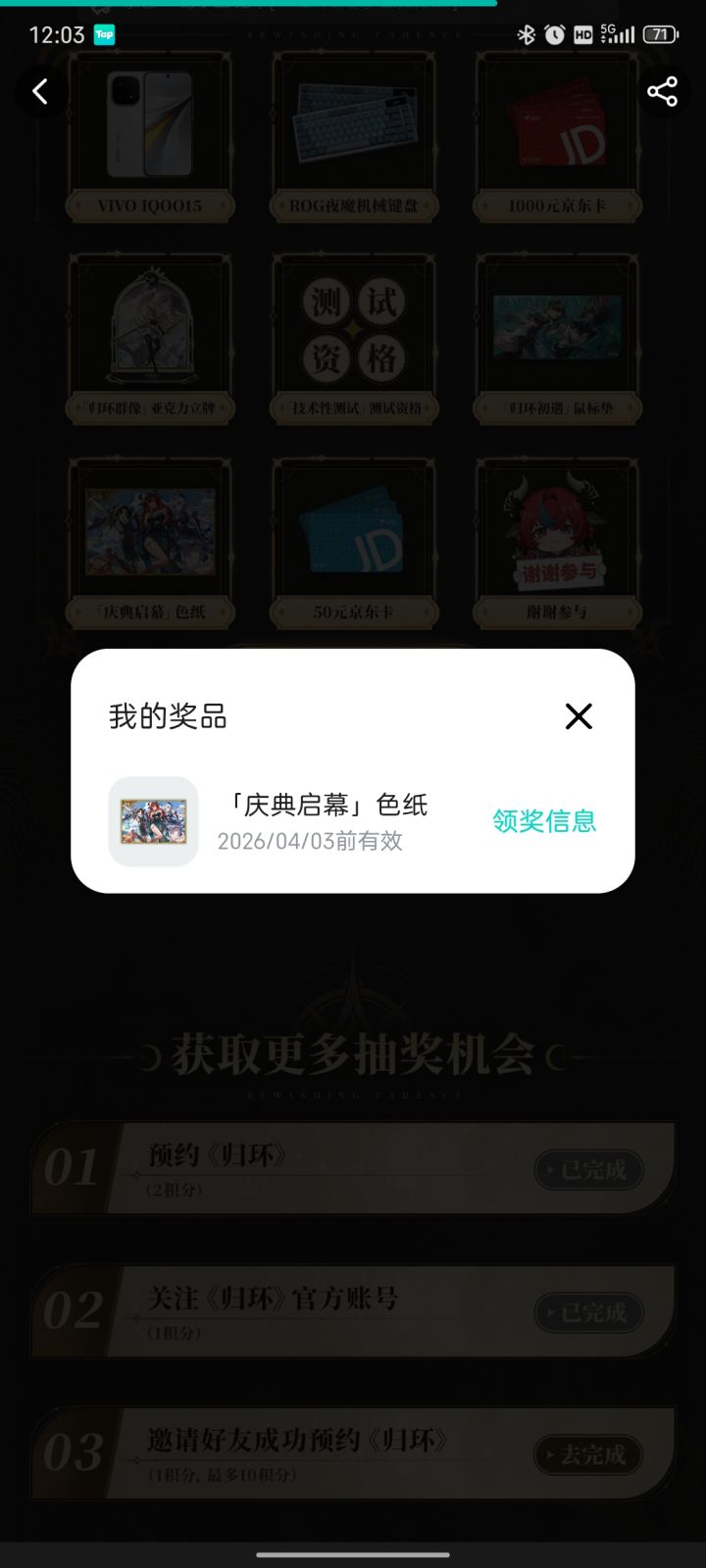The width and height of the screenshot is (706, 1568).
Task: Tap the battery indicator in status bar
Action: pos(661,33)
